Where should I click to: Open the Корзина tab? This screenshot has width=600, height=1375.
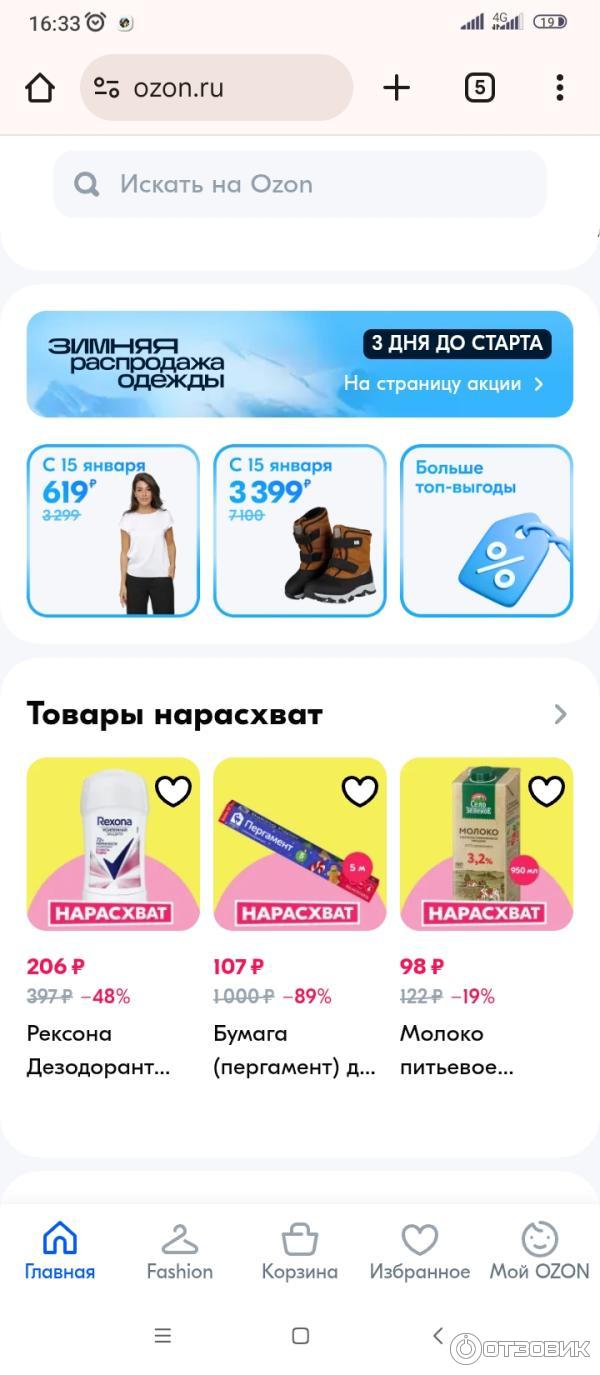tap(300, 1251)
